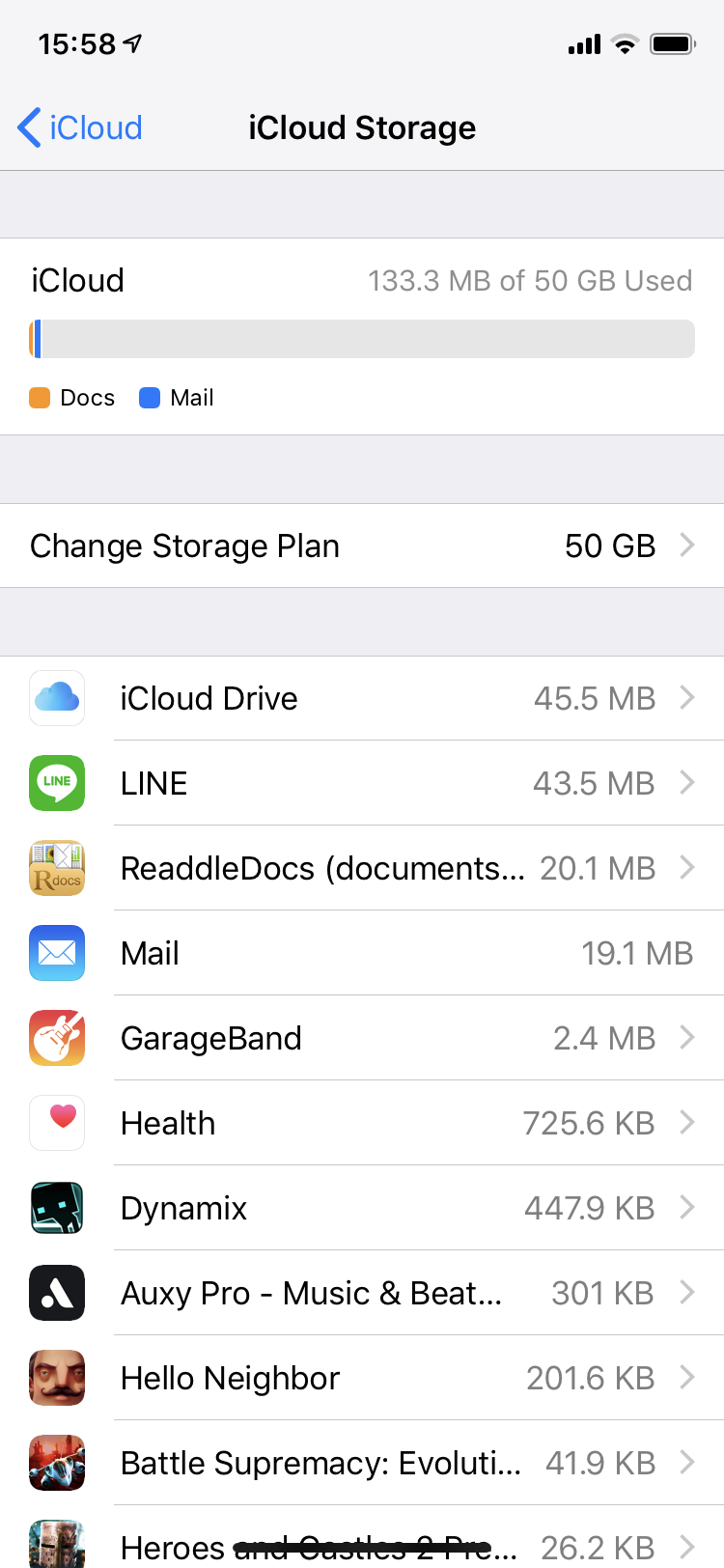Open Battle Supremacy: Evolution row
The image size is (724, 1568).
[362, 1463]
